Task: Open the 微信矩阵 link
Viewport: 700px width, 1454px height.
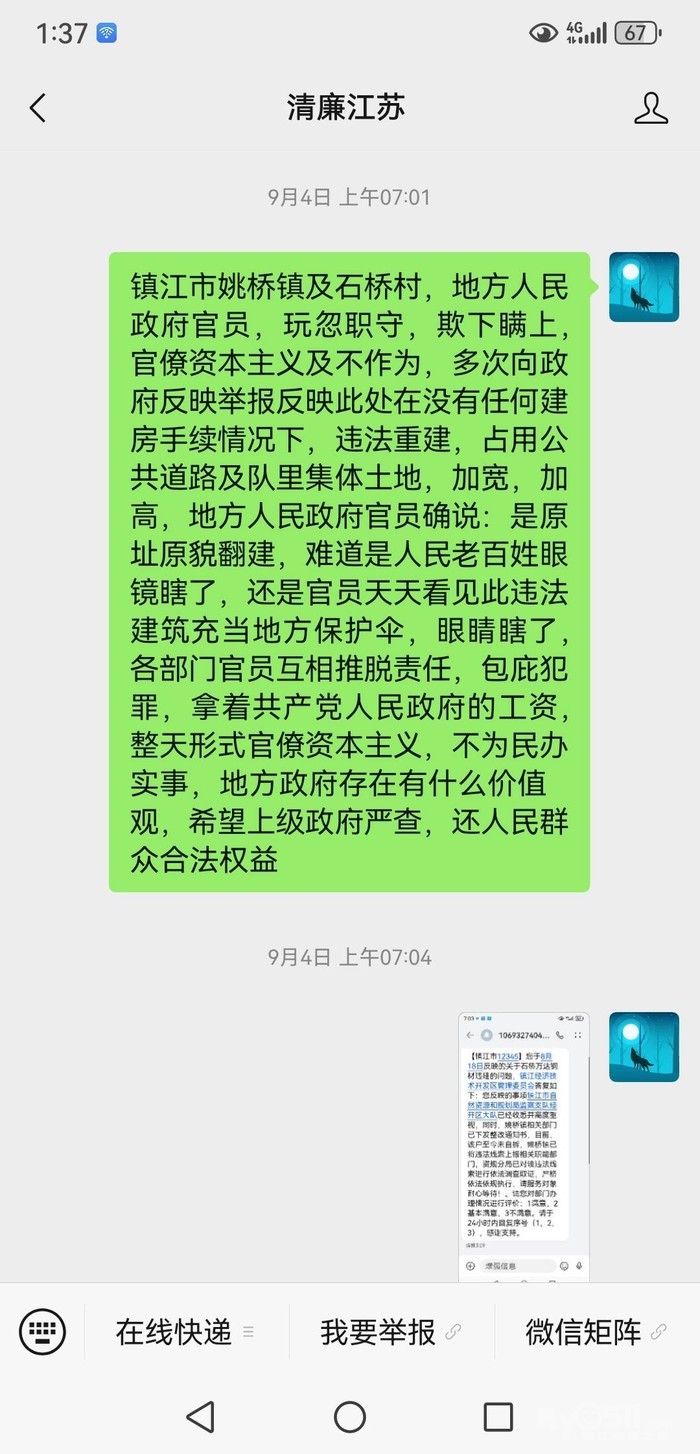Action: click(595, 1332)
